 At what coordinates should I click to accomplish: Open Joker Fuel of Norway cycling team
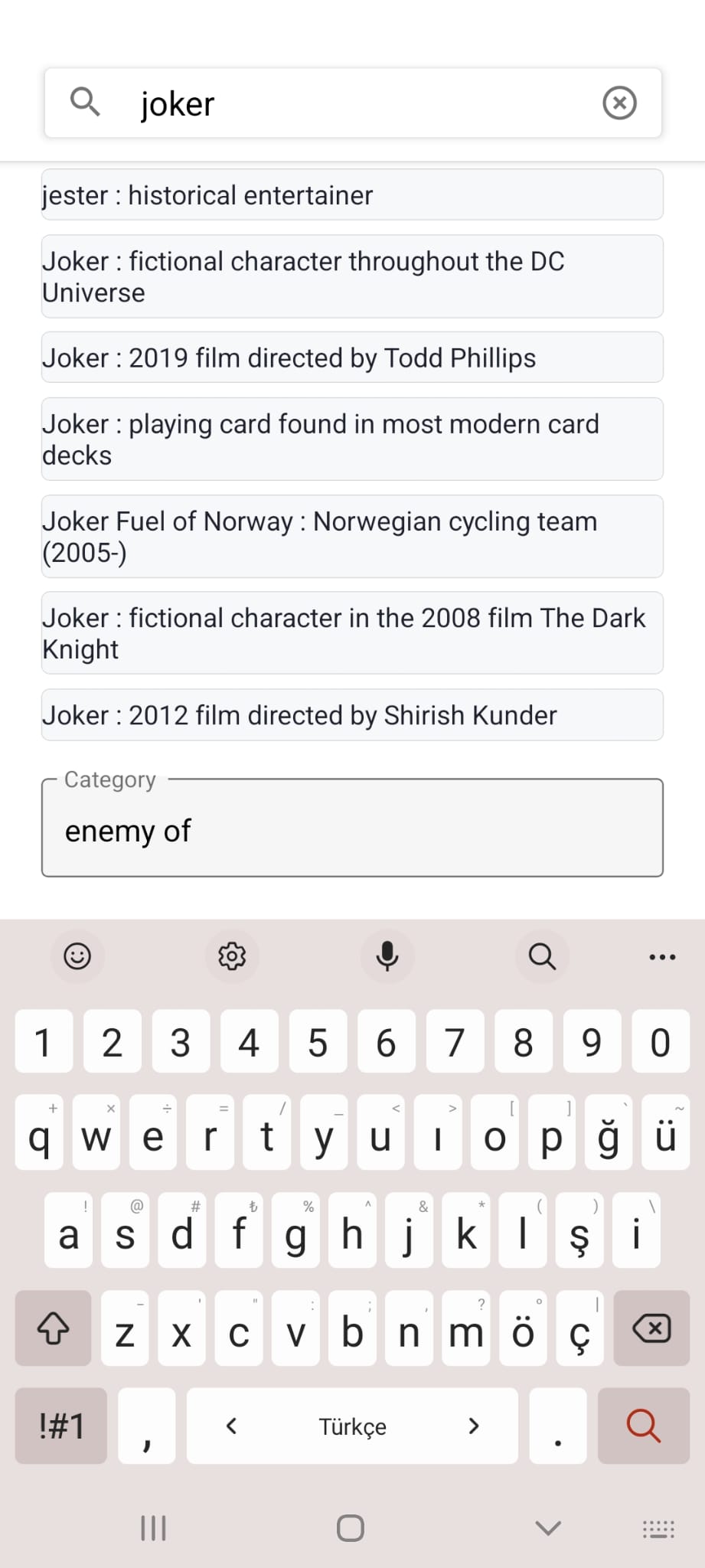[x=352, y=537]
